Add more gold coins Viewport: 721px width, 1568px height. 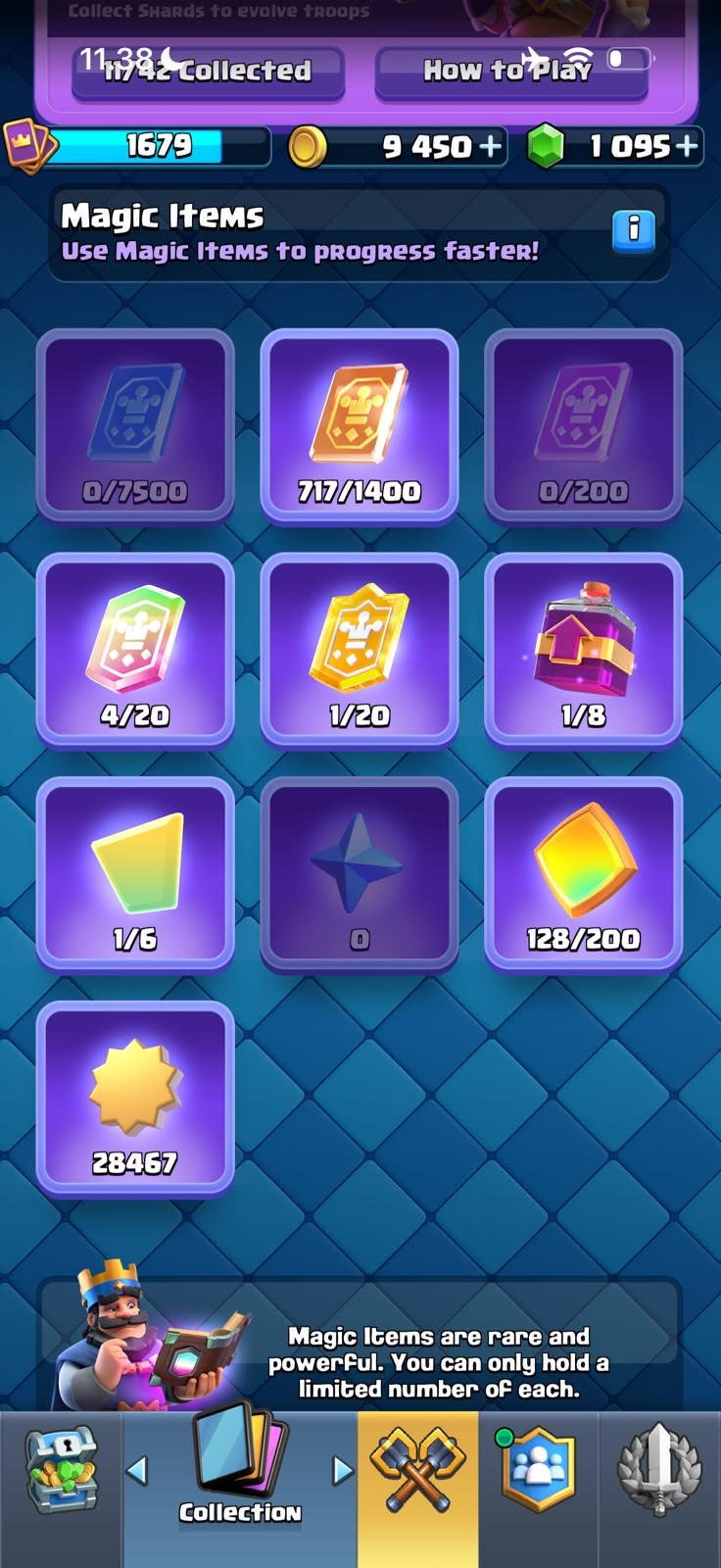coord(491,147)
